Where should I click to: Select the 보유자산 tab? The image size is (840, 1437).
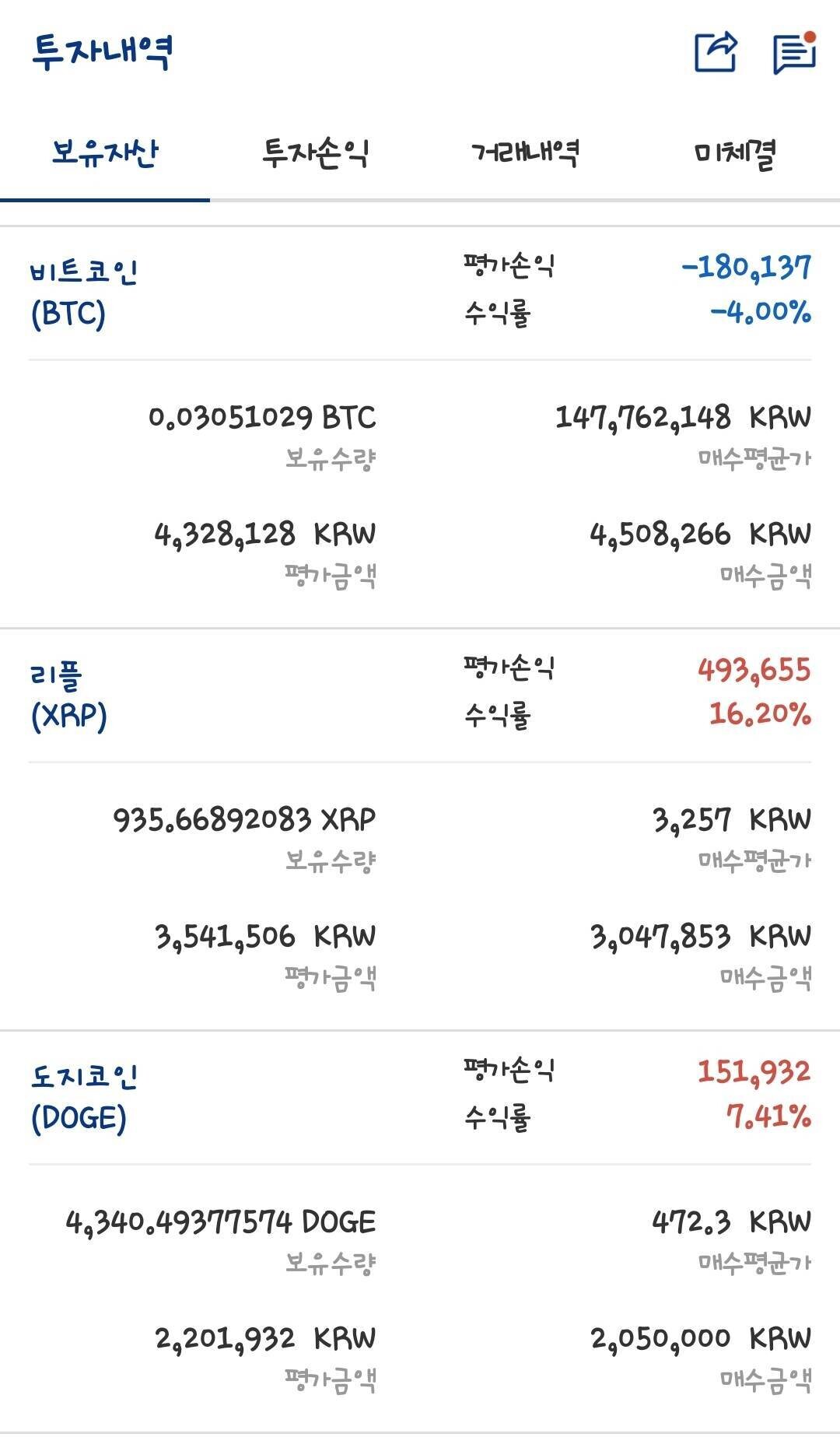pyautogui.click(x=105, y=153)
